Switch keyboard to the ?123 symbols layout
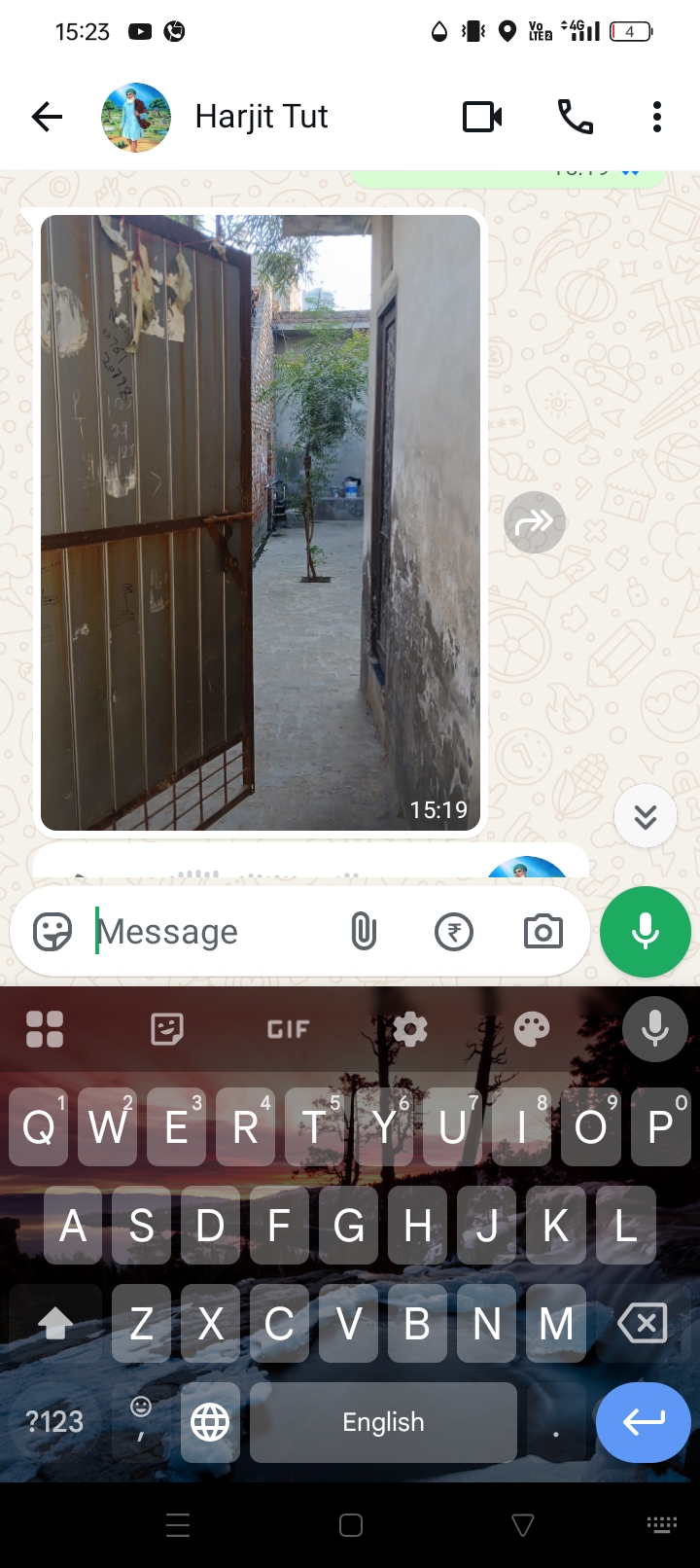This screenshot has width=700, height=1568. [54, 1422]
